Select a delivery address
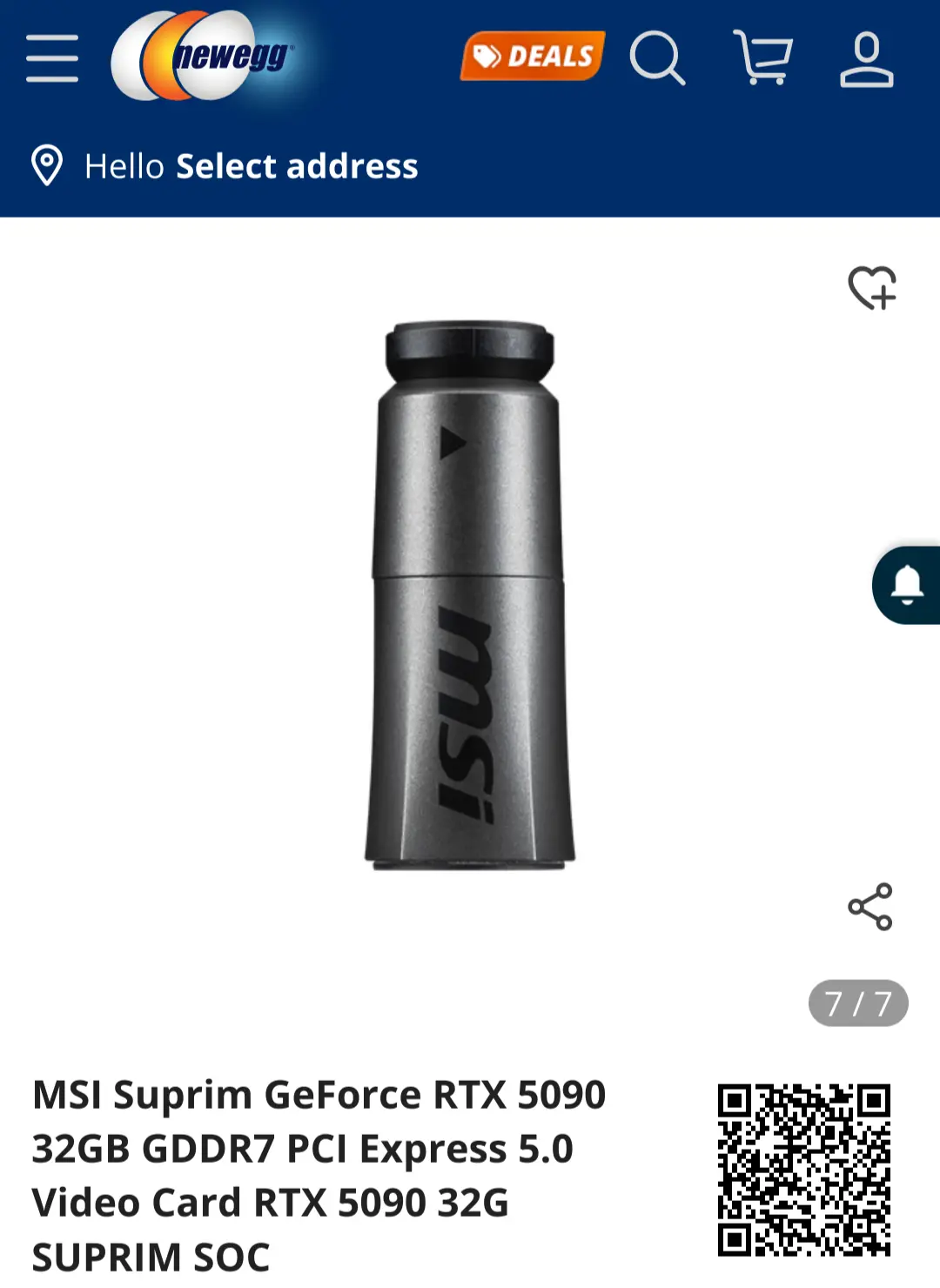 click(251, 166)
